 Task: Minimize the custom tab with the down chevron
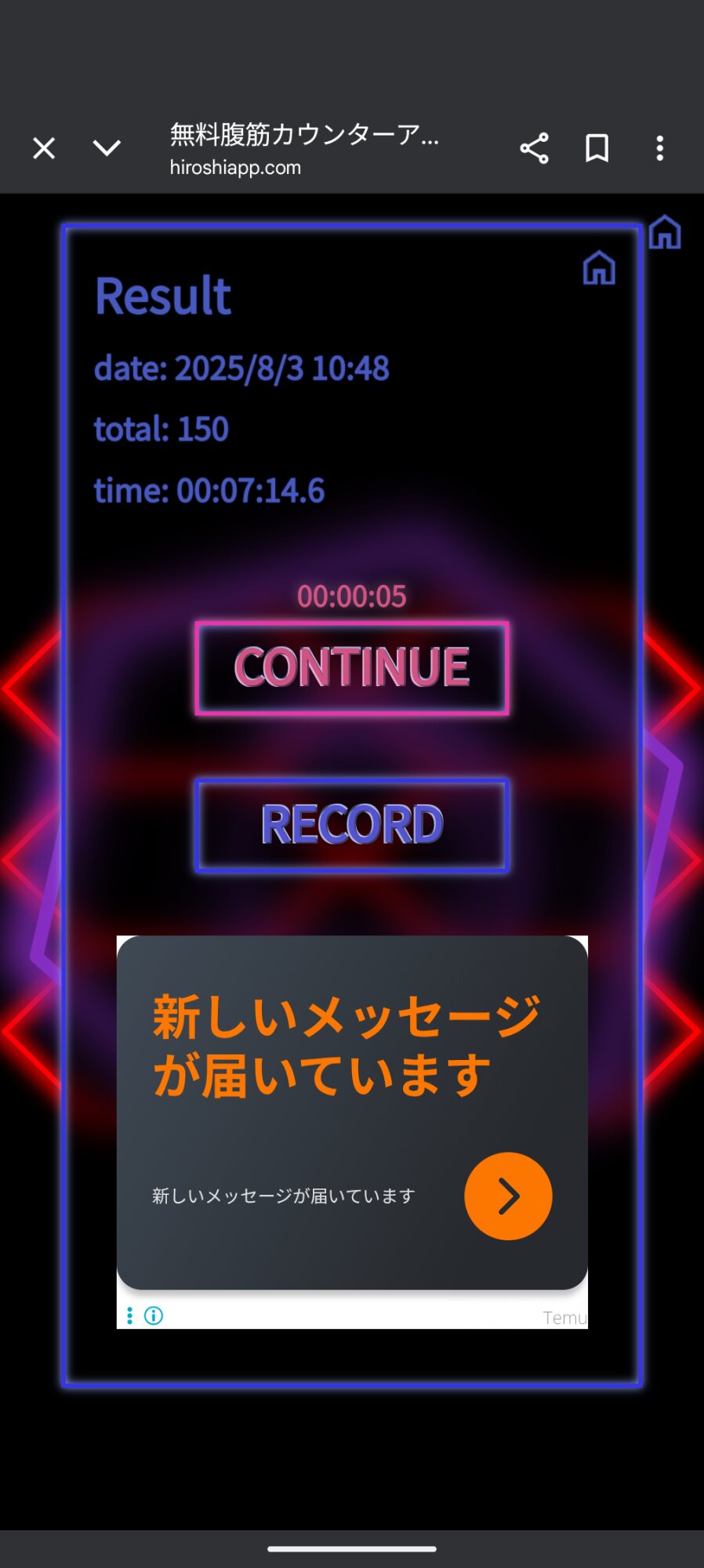(107, 148)
